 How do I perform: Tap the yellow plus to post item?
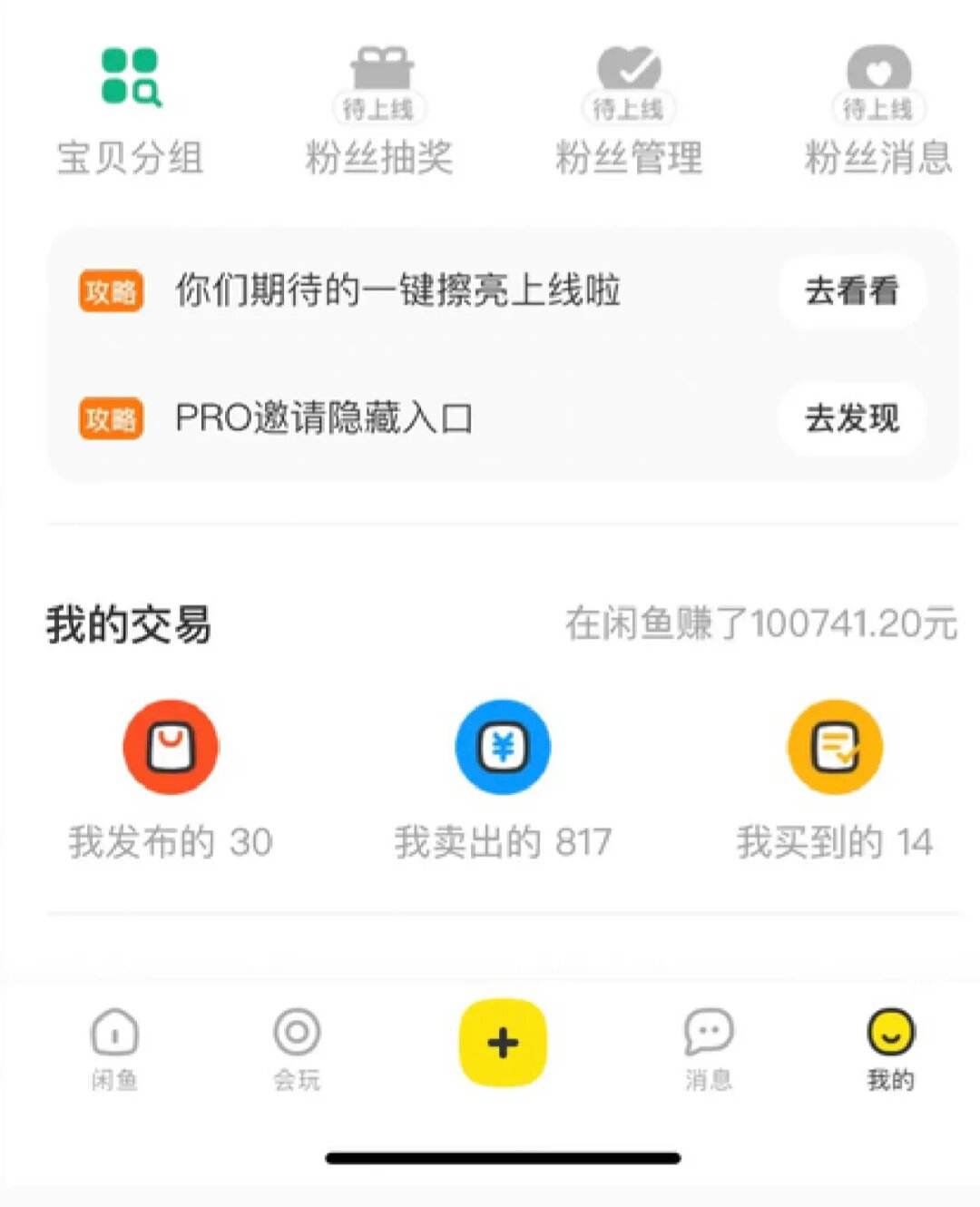point(503,1044)
